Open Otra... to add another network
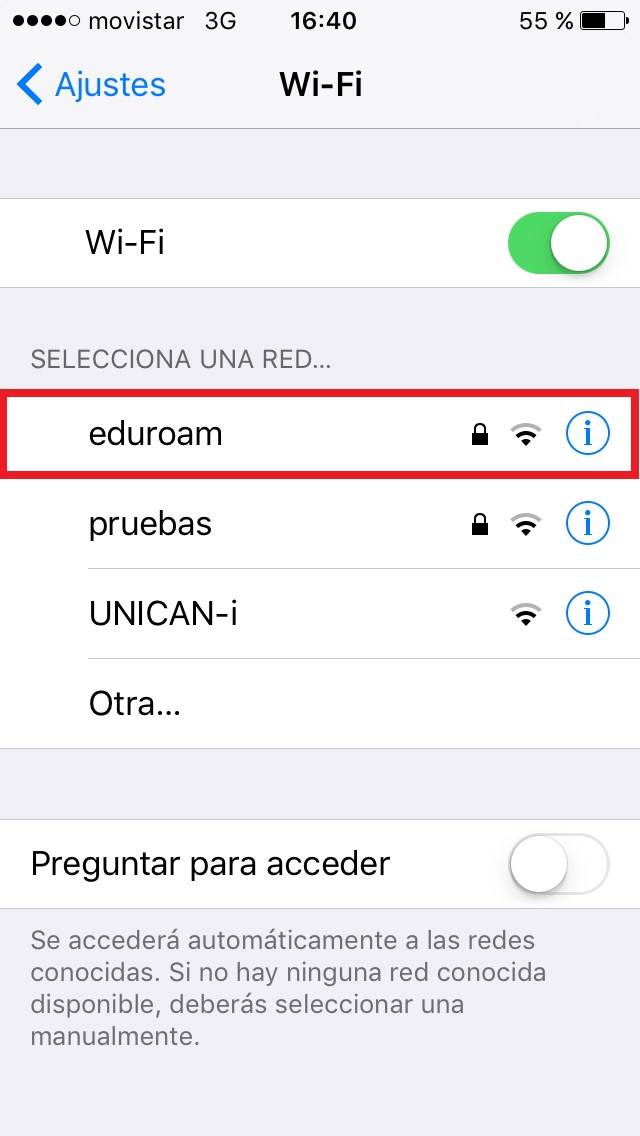 pyautogui.click(x=320, y=703)
